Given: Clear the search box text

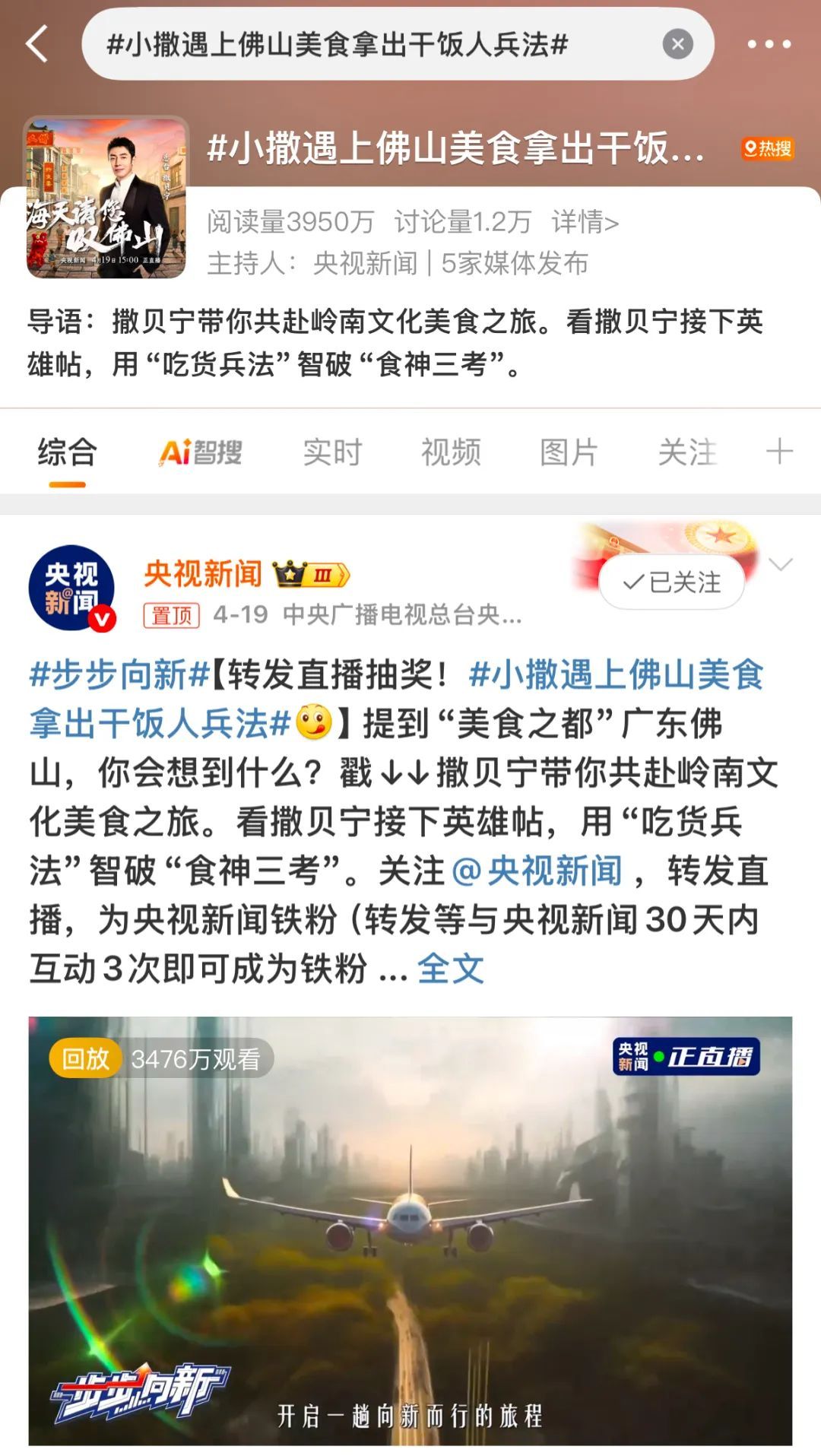Looking at the screenshot, I should pos(677,44).
